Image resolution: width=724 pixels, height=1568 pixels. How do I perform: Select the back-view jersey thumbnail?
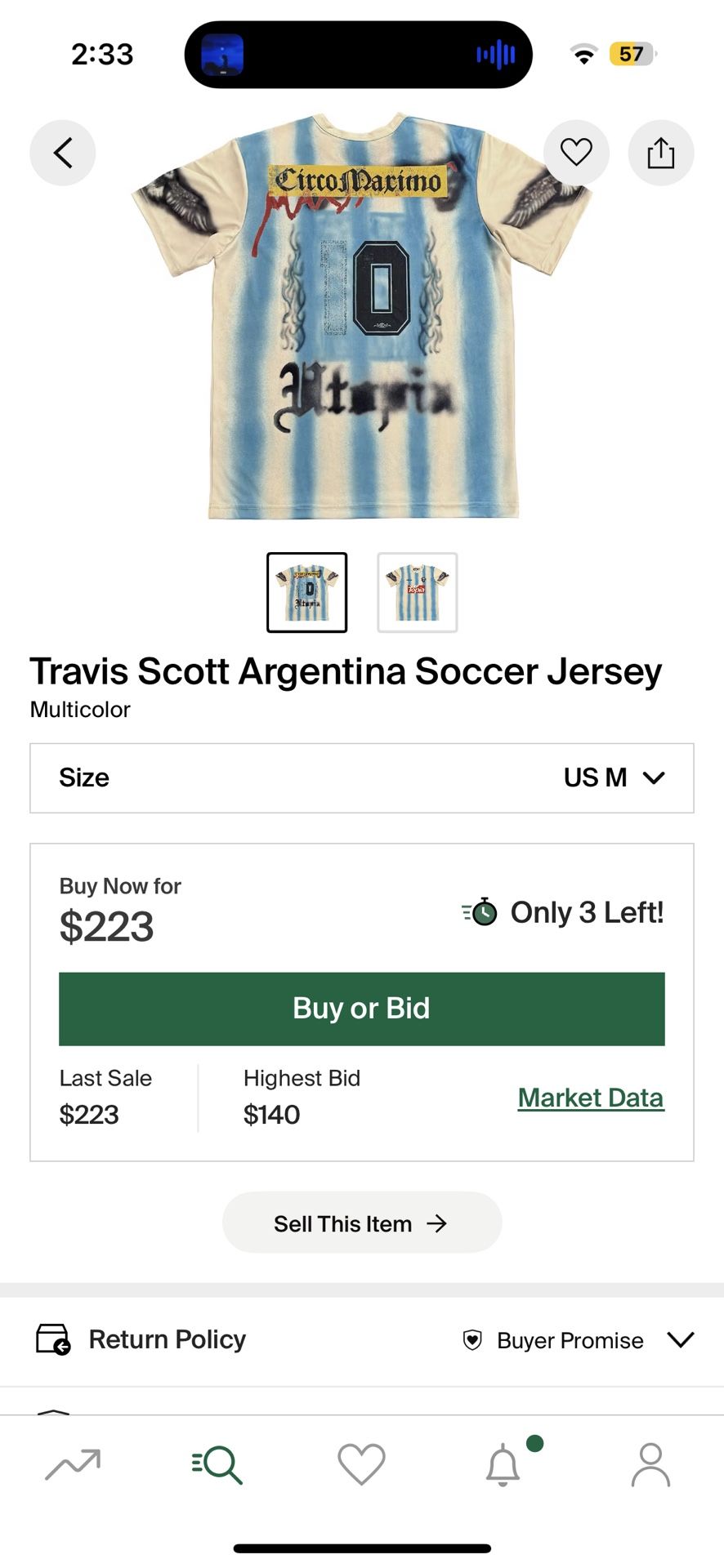coord(306,591)
